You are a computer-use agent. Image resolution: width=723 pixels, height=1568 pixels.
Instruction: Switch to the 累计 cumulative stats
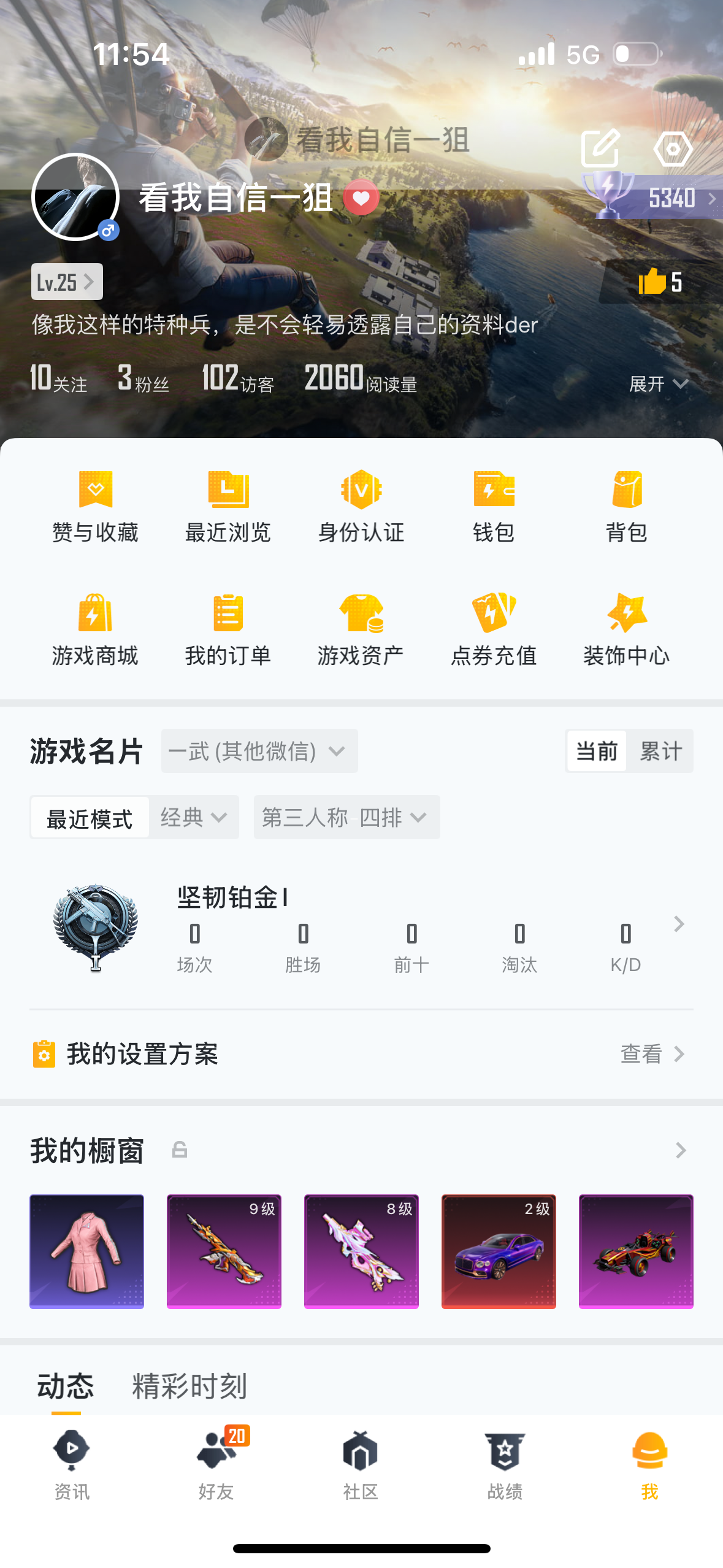point(660,751)
